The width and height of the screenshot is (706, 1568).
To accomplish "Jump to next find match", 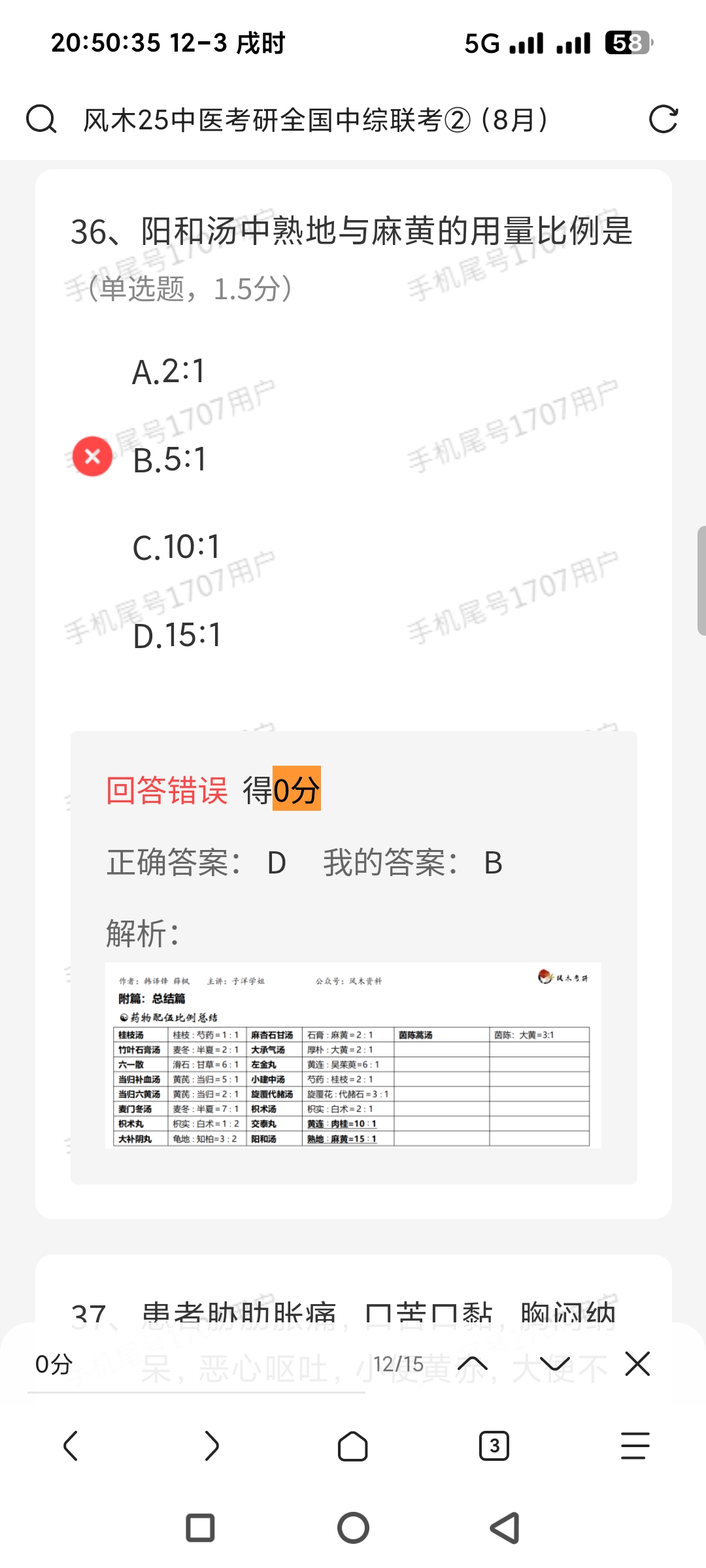I will 555,1364.
